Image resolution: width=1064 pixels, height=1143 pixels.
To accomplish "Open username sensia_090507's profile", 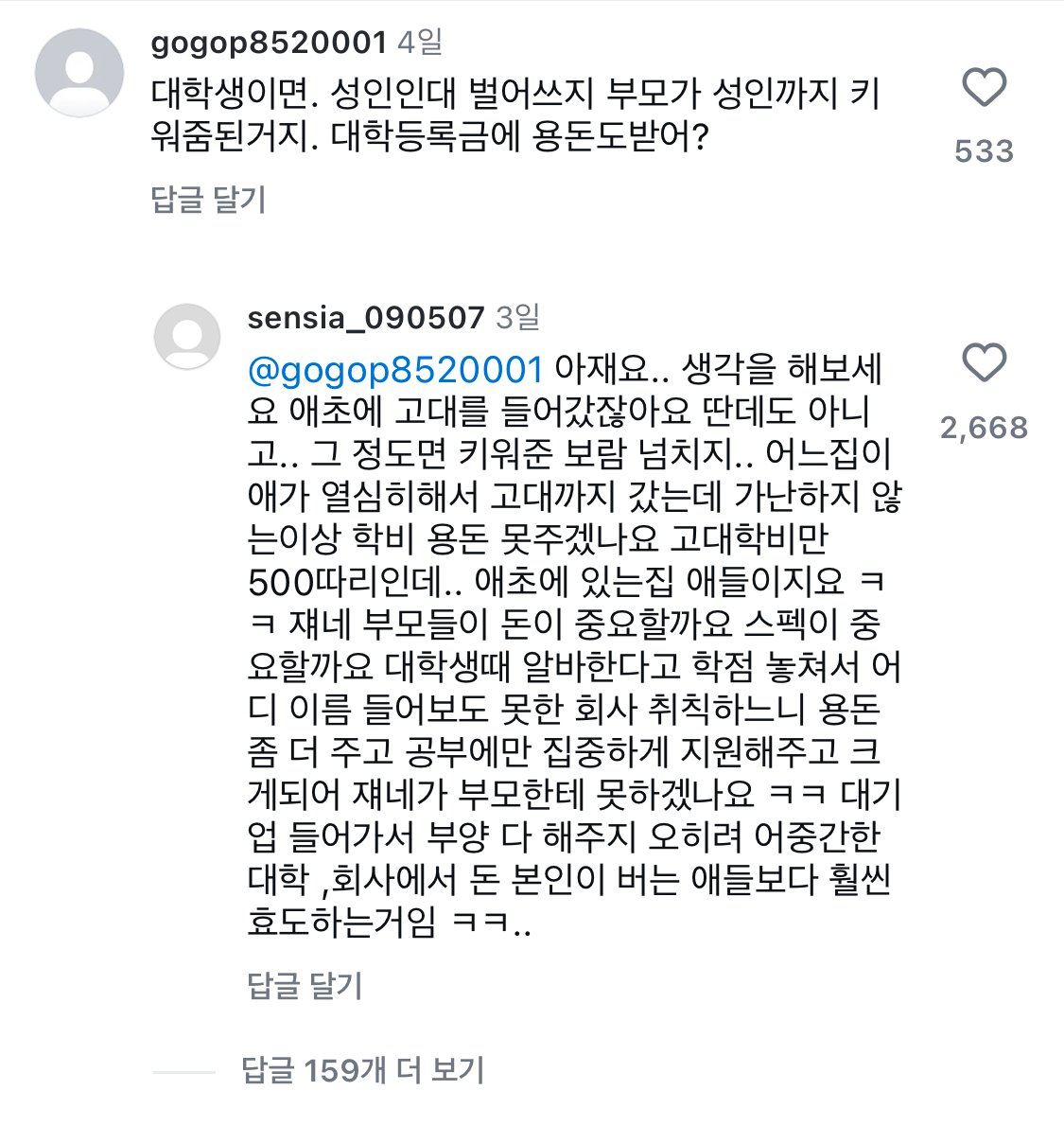I will (x=365, y=318).
